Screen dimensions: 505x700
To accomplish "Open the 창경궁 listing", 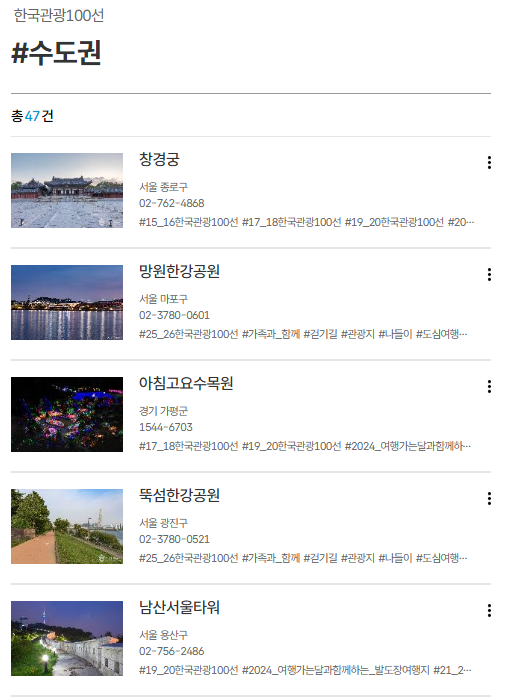I will click(x=159, y=159).
